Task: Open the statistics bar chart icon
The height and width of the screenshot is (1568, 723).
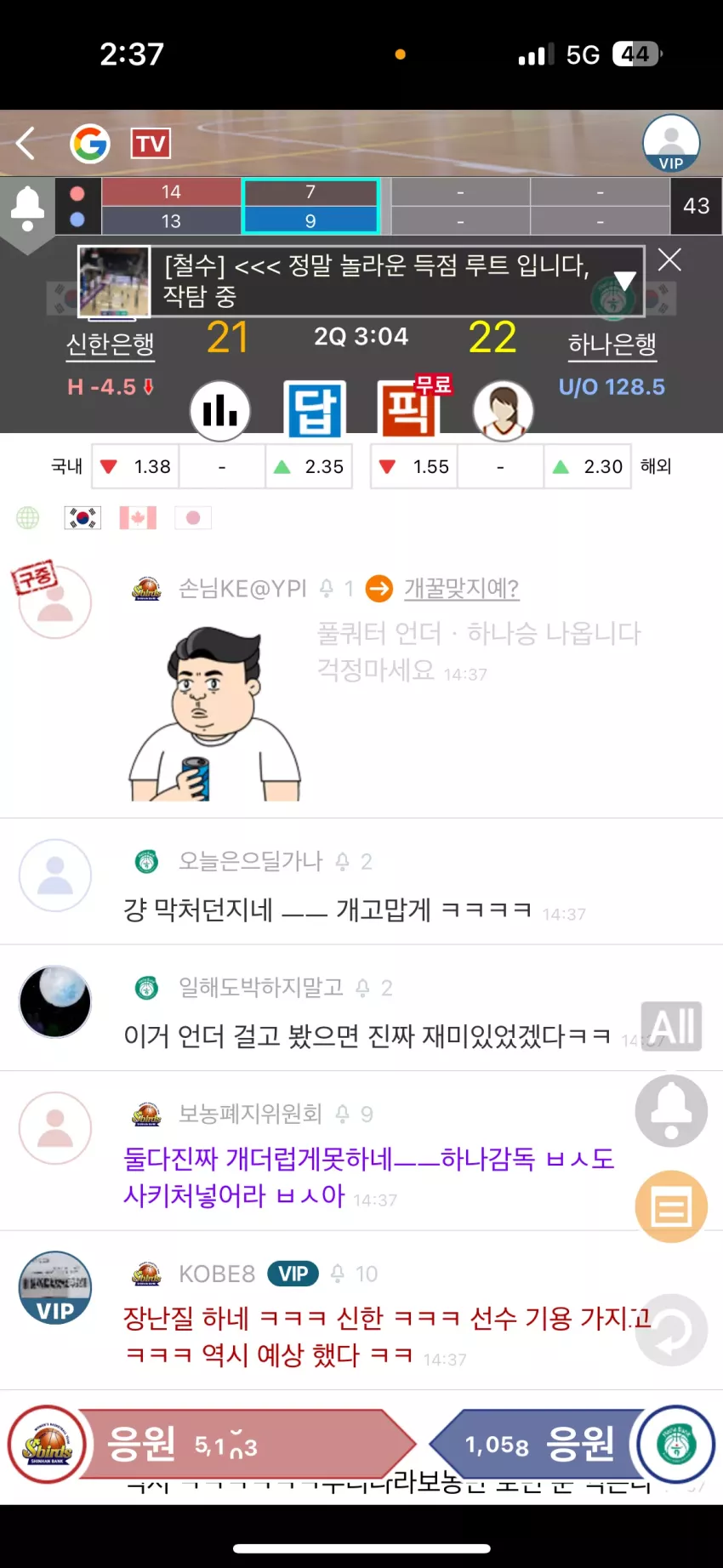Action: (220, 411)
